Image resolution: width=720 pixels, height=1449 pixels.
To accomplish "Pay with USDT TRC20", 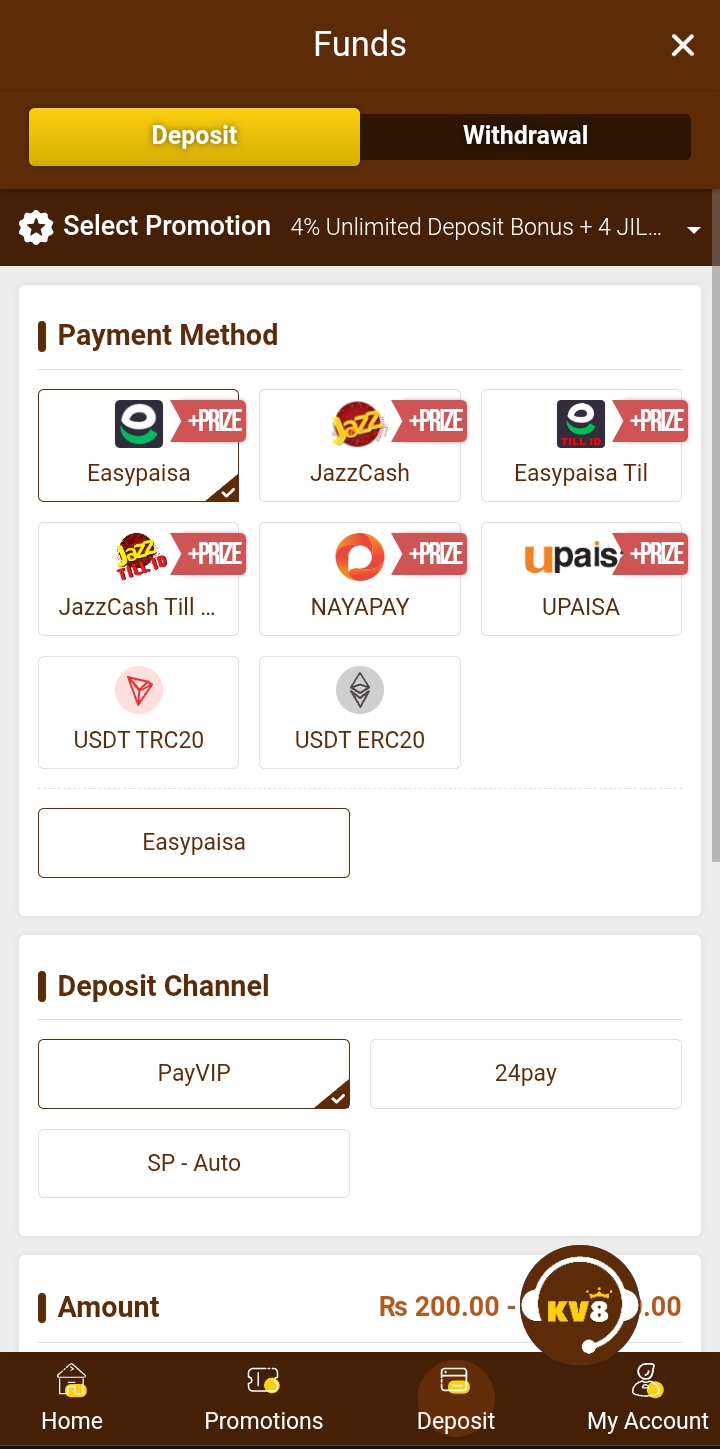I will (138, 712).
